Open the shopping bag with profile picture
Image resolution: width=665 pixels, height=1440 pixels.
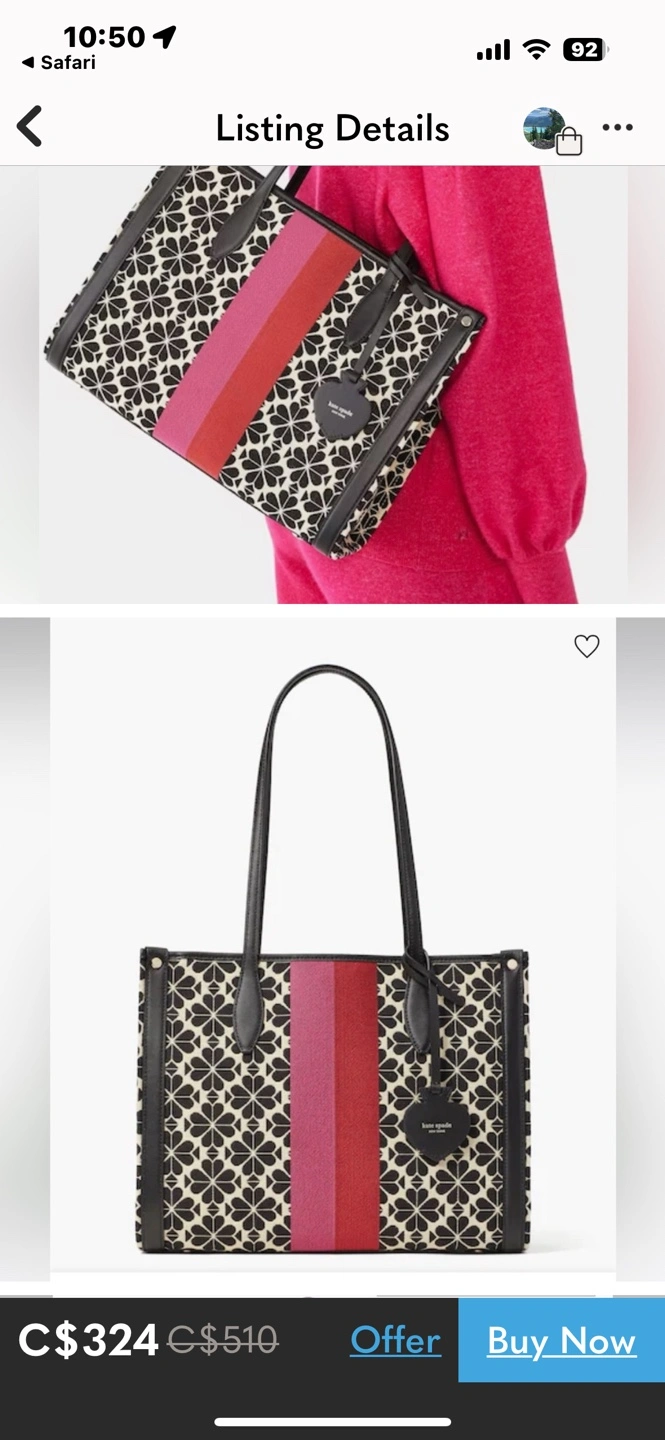tap(552, 131)
